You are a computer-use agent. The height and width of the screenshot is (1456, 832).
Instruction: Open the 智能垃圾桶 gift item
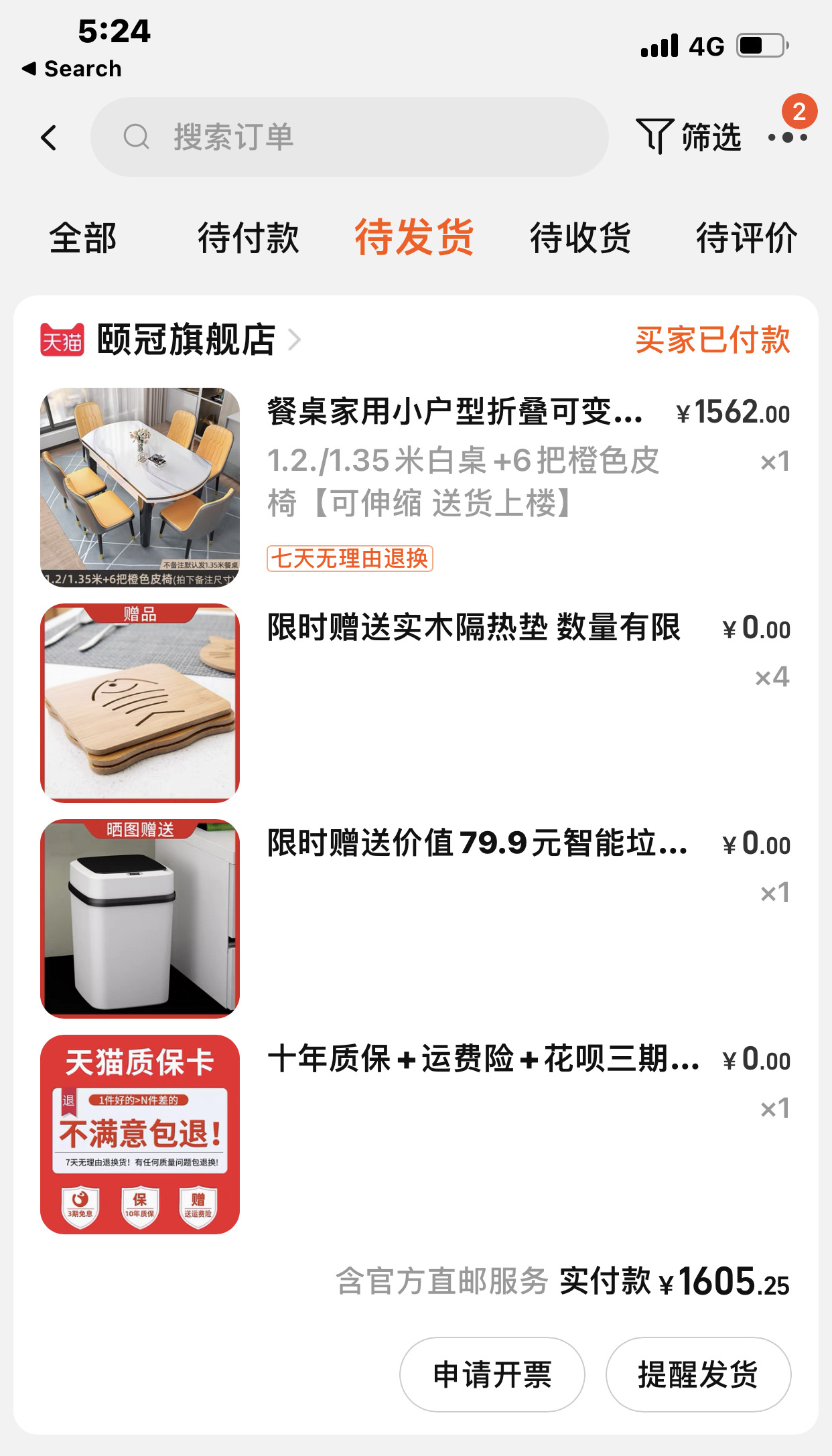coord(477,843)
